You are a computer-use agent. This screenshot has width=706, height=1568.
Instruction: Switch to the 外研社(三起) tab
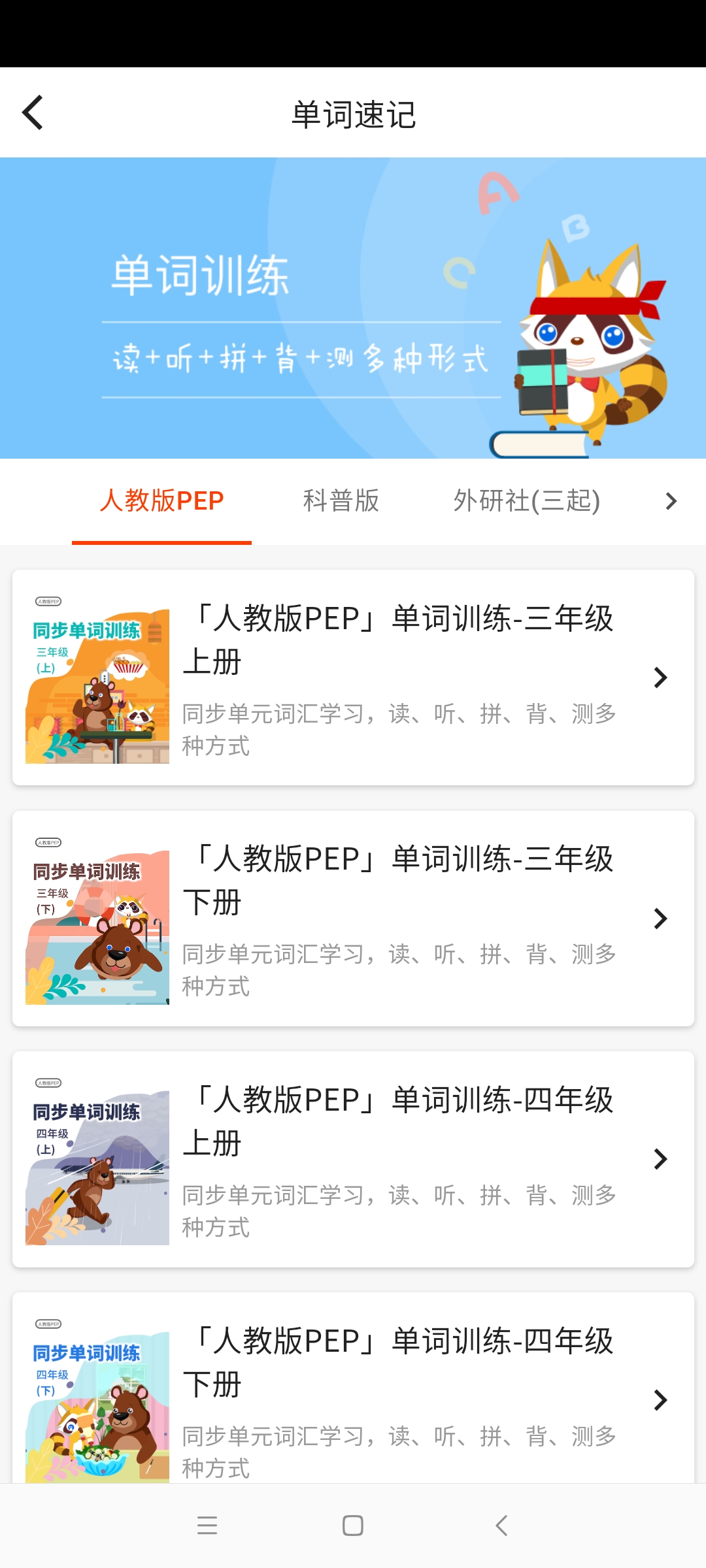(527, 501)
